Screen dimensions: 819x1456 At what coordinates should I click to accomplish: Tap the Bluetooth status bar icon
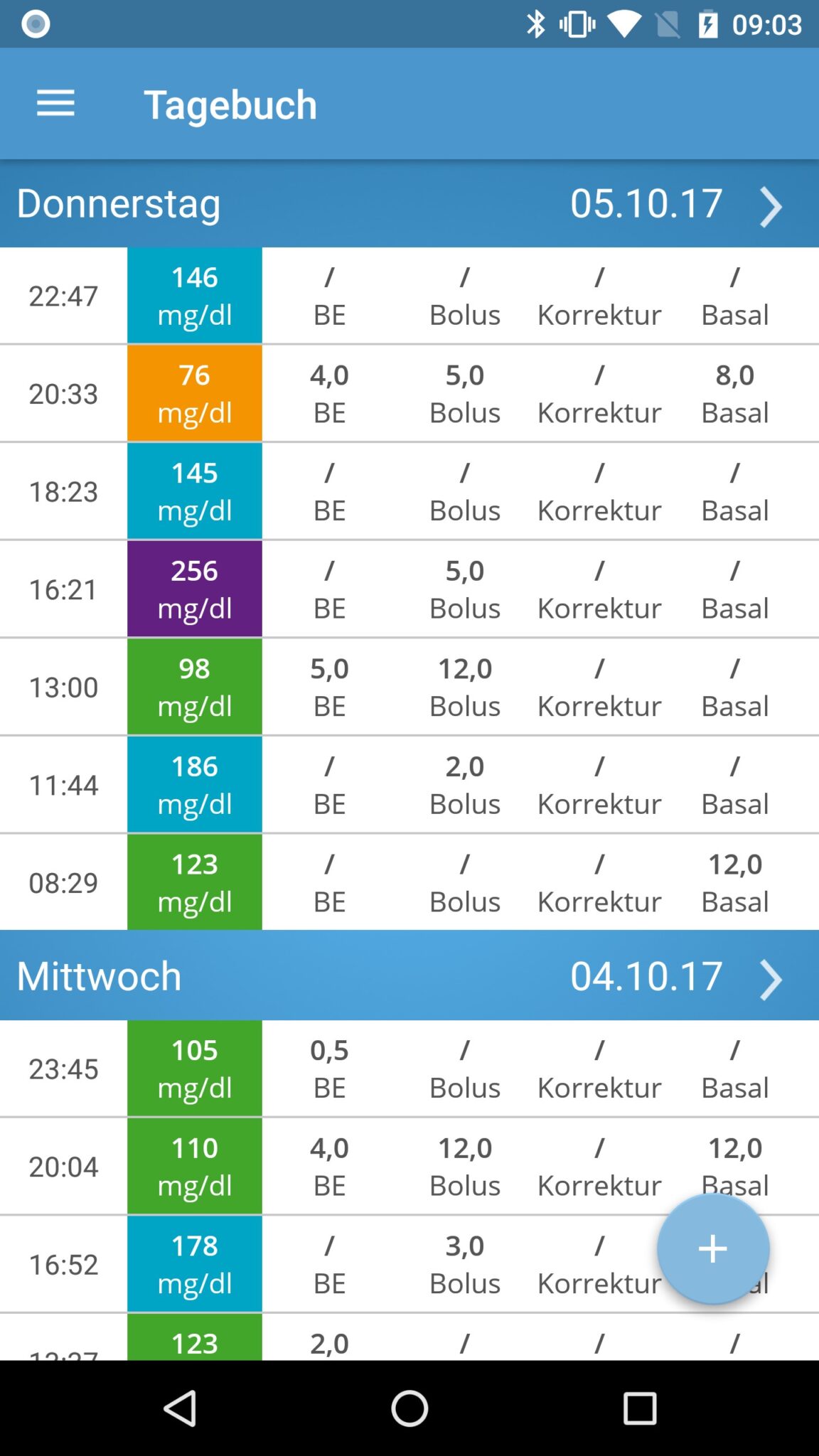(x=537, y=23)
